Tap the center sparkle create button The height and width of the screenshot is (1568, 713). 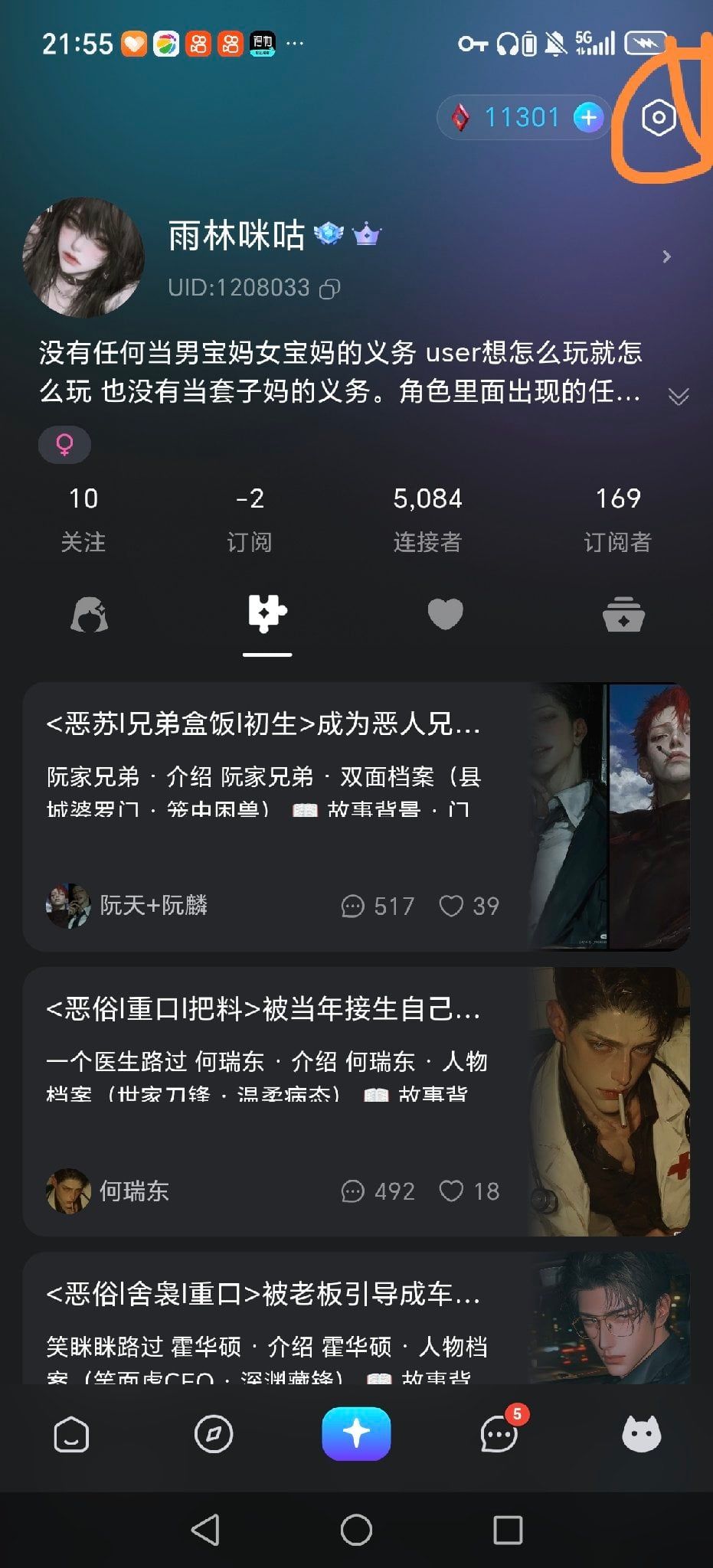[356, 1433]
